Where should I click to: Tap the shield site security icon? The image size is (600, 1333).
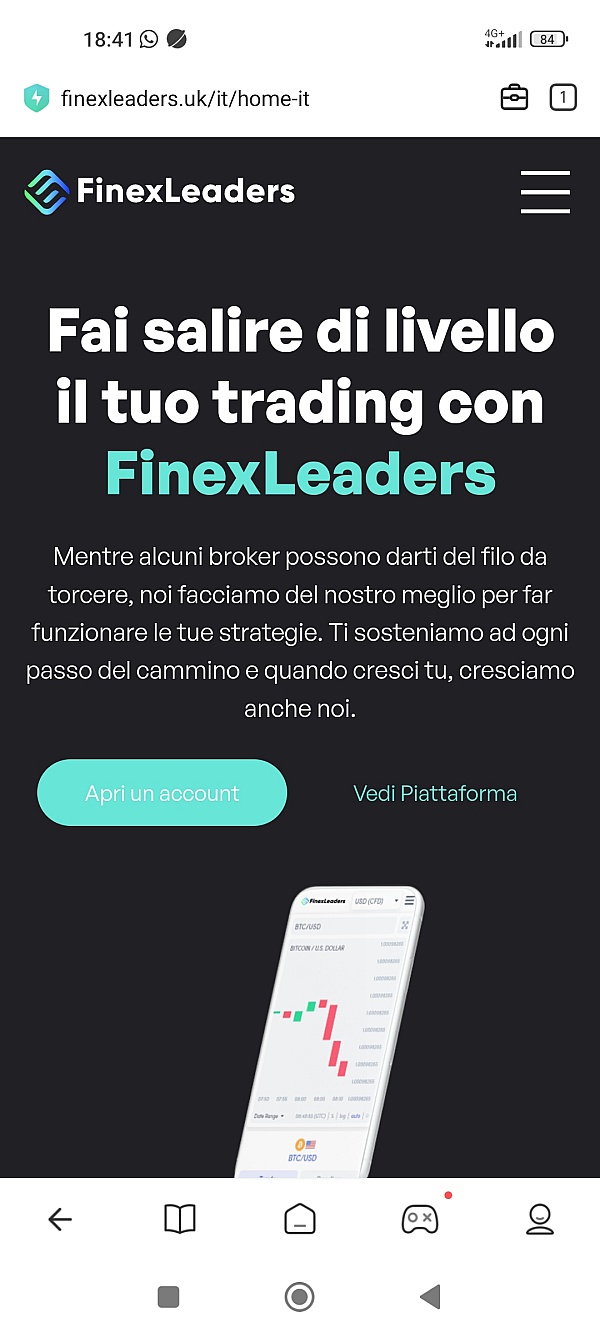[37, 98]
